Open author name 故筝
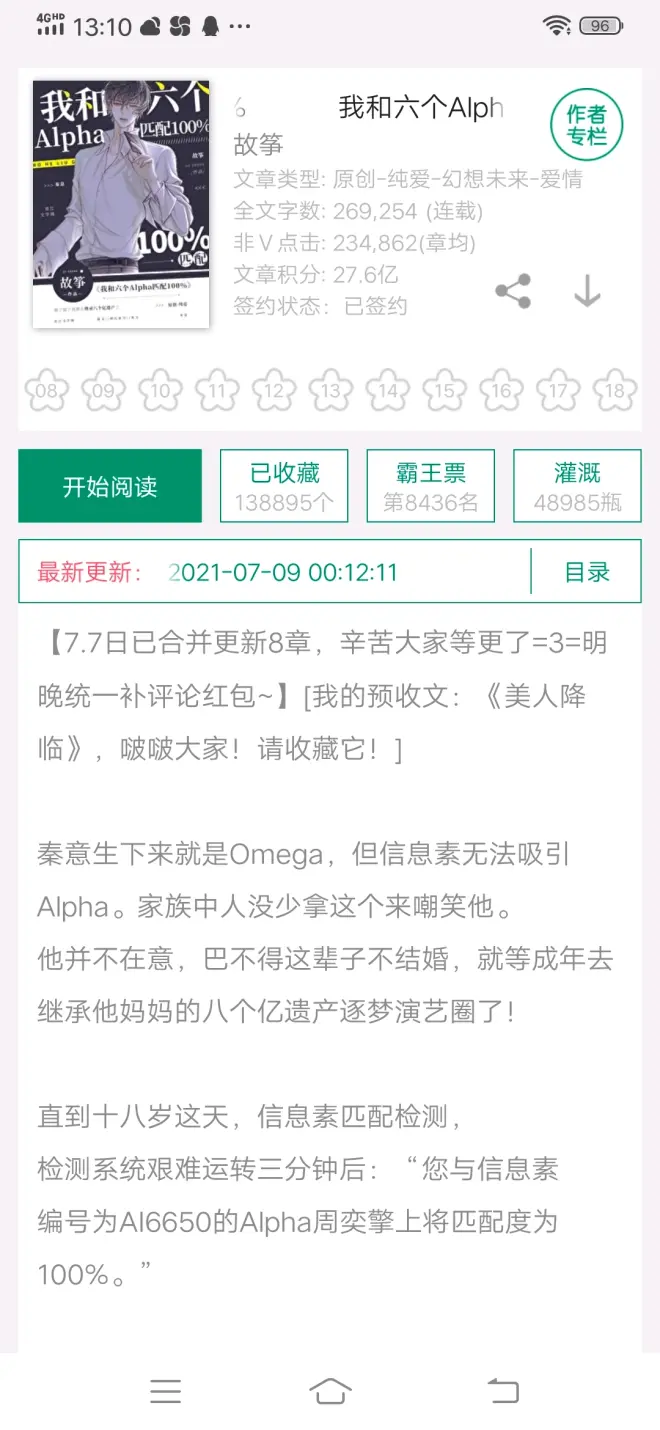The height and width of the screenshot is (1430, 660). click(x=258, y=144)
